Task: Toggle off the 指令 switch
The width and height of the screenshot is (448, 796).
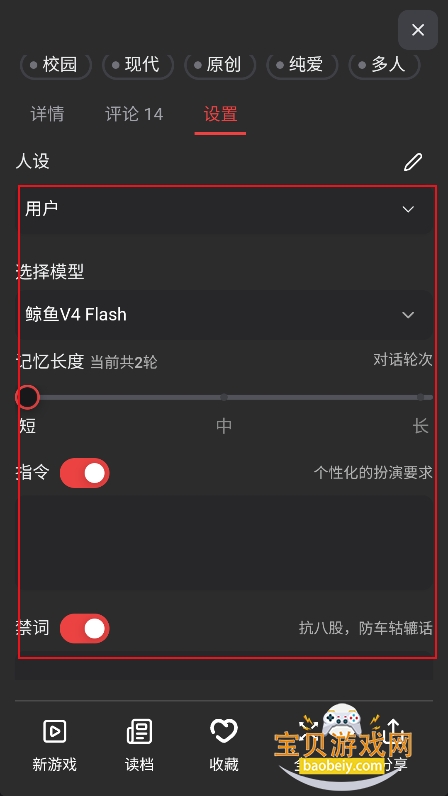Action: pos(84,473)
